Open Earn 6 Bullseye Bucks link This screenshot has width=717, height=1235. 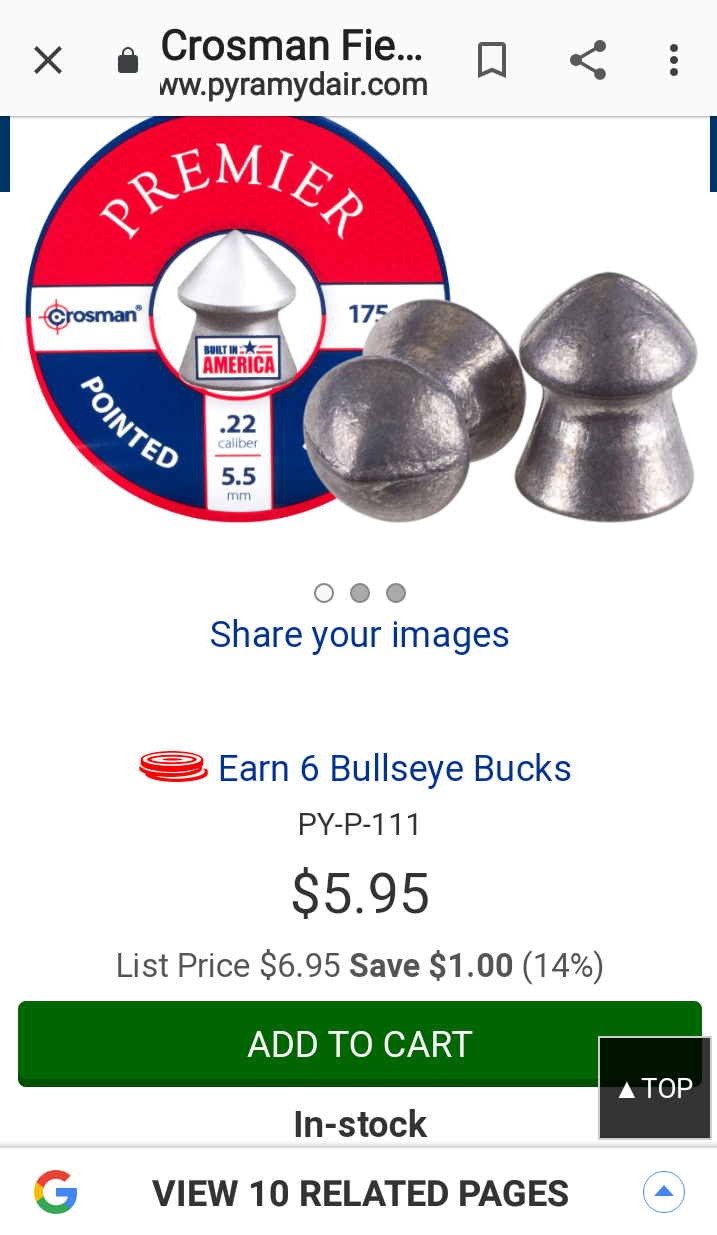click(394, 768)
